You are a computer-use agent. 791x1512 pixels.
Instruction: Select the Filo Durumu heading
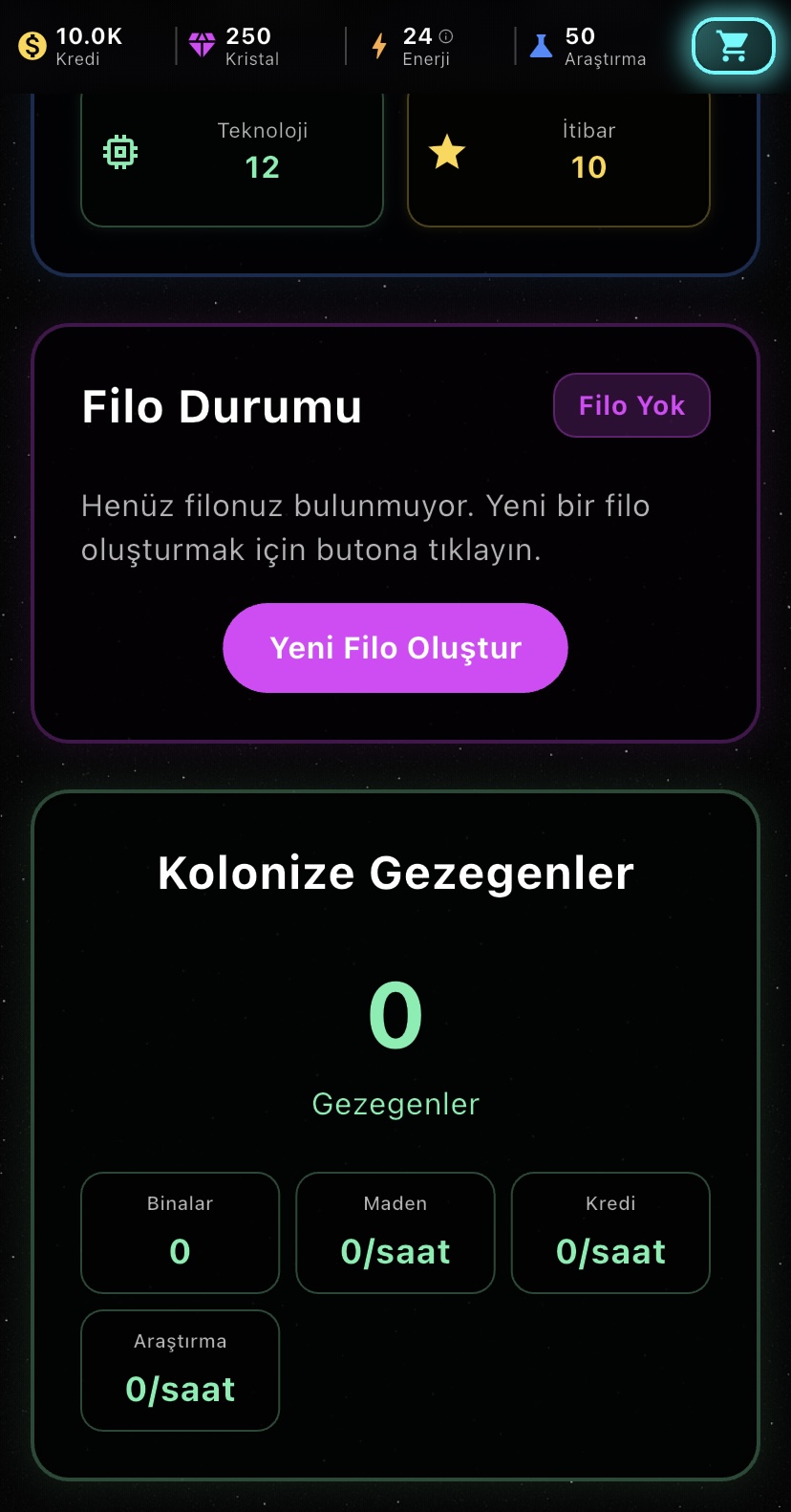[x=222, y=405]
